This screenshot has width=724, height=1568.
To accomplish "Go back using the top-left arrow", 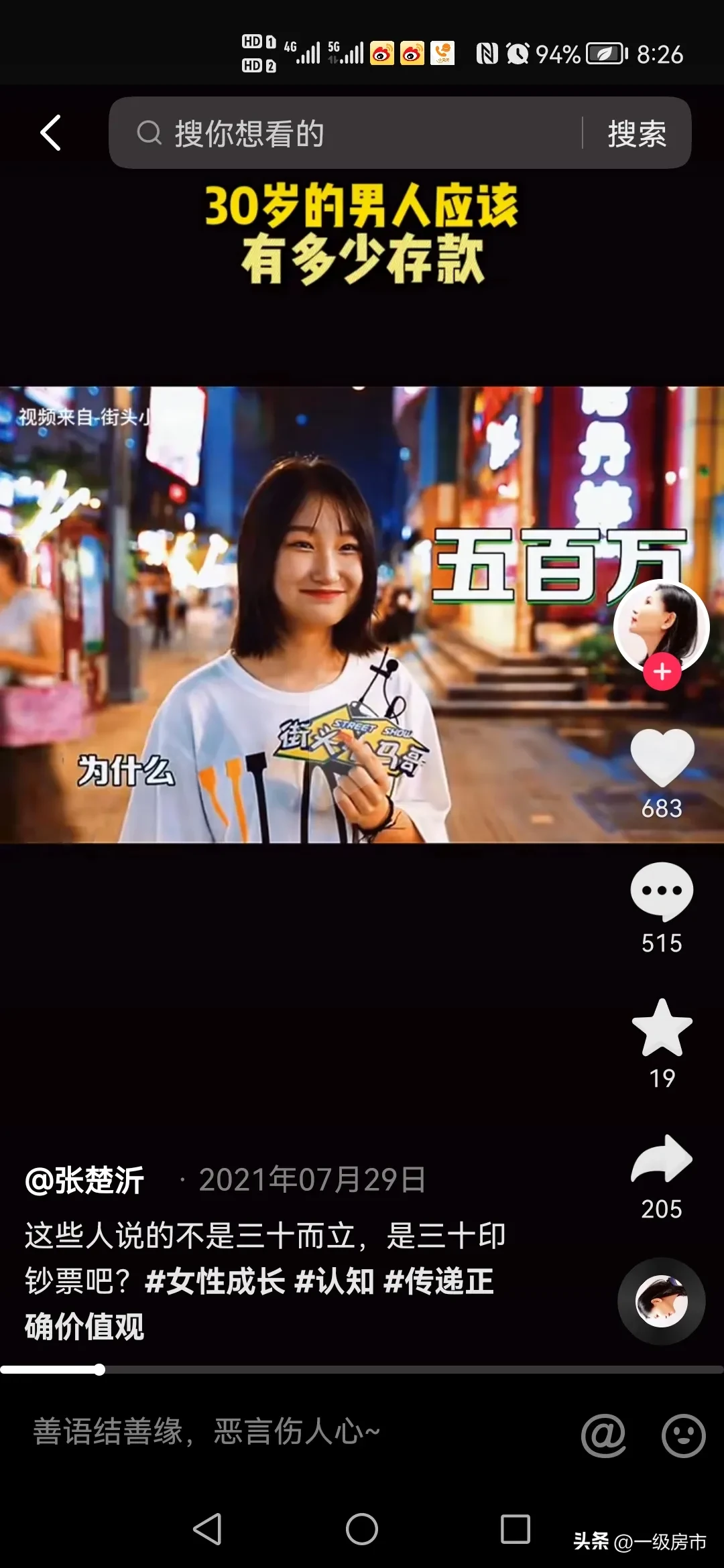I will pyautogui.click(x=51, y=133).
